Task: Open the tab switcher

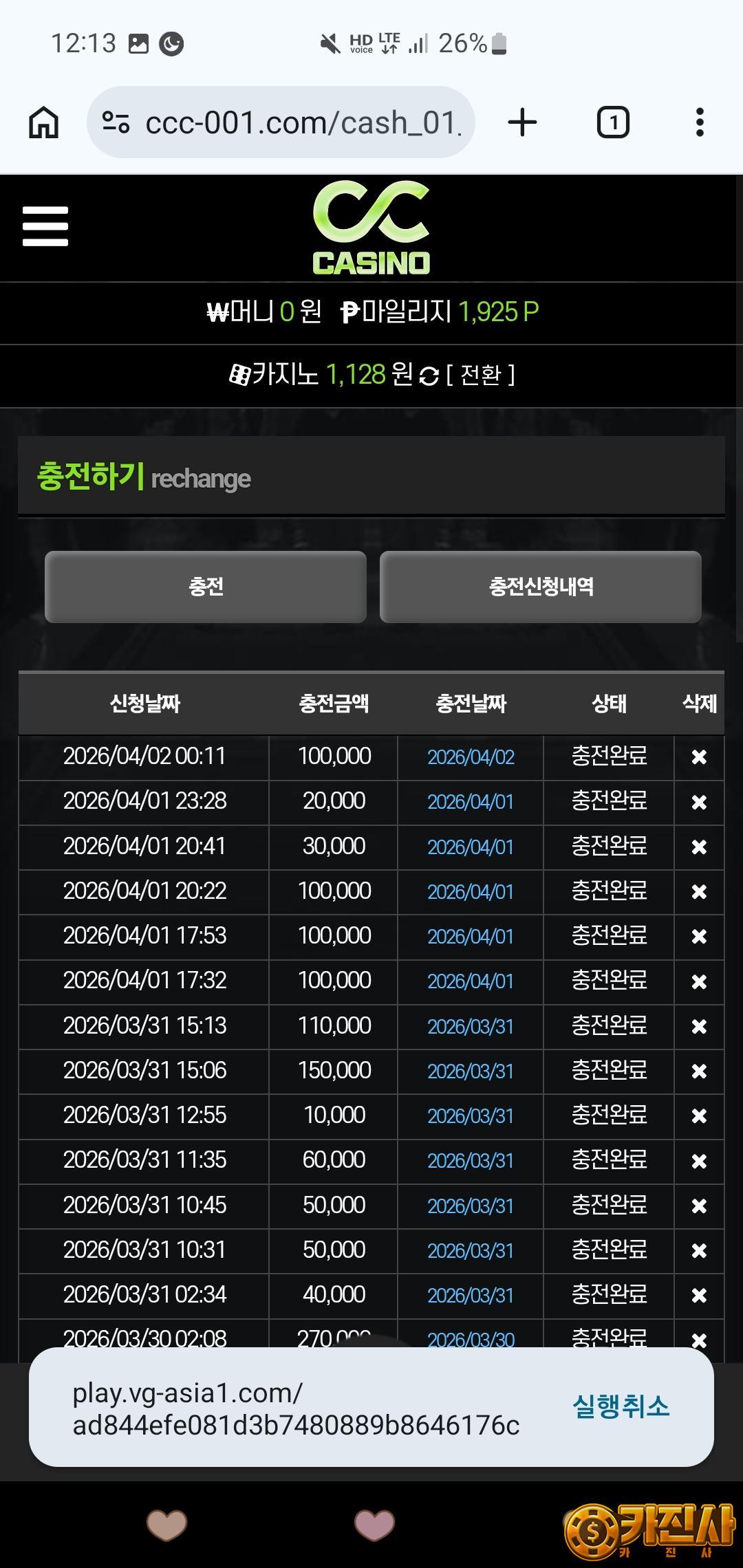Action: pyautogui.click(x=612, y=123)
